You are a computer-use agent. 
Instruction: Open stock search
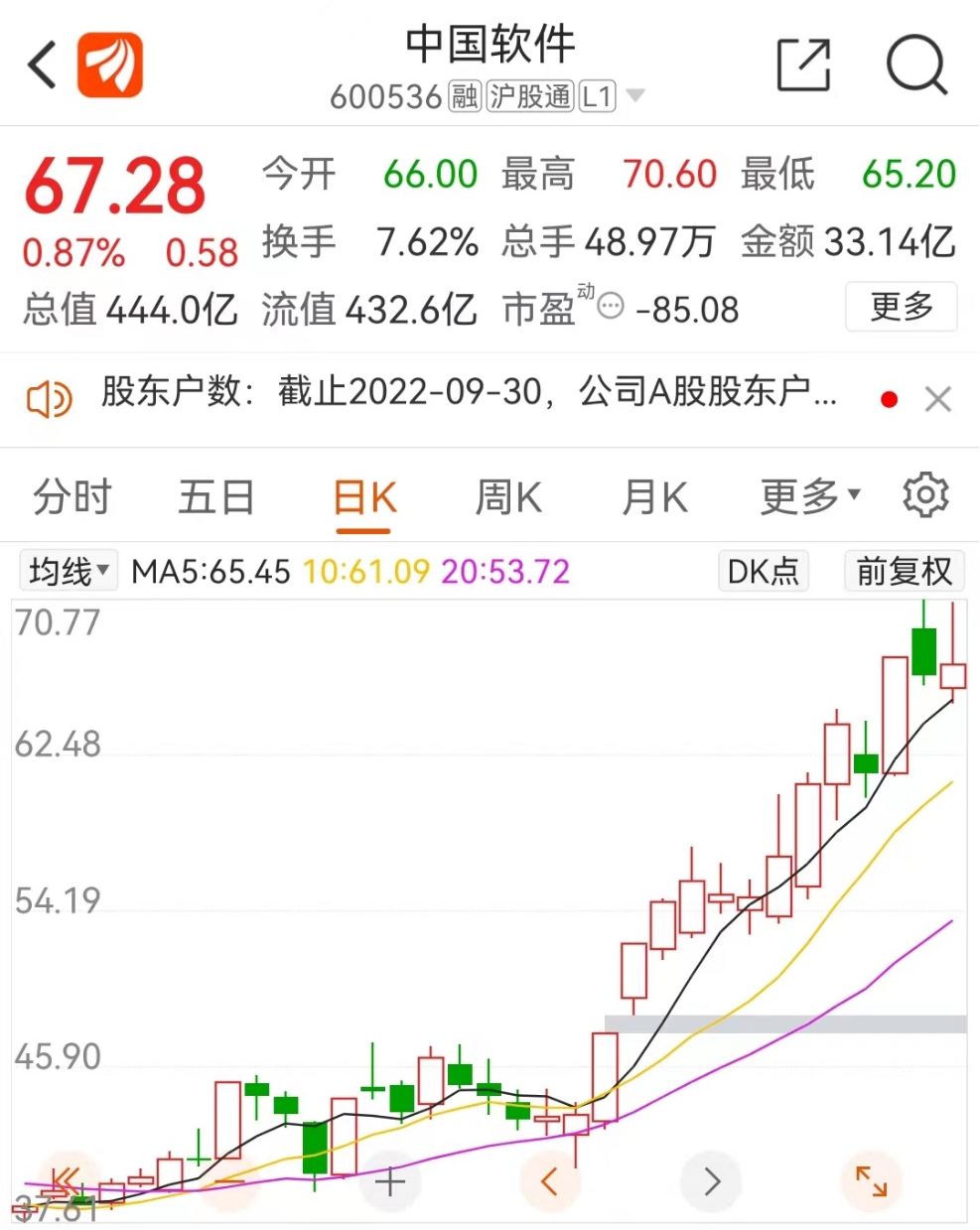[915, 66]
